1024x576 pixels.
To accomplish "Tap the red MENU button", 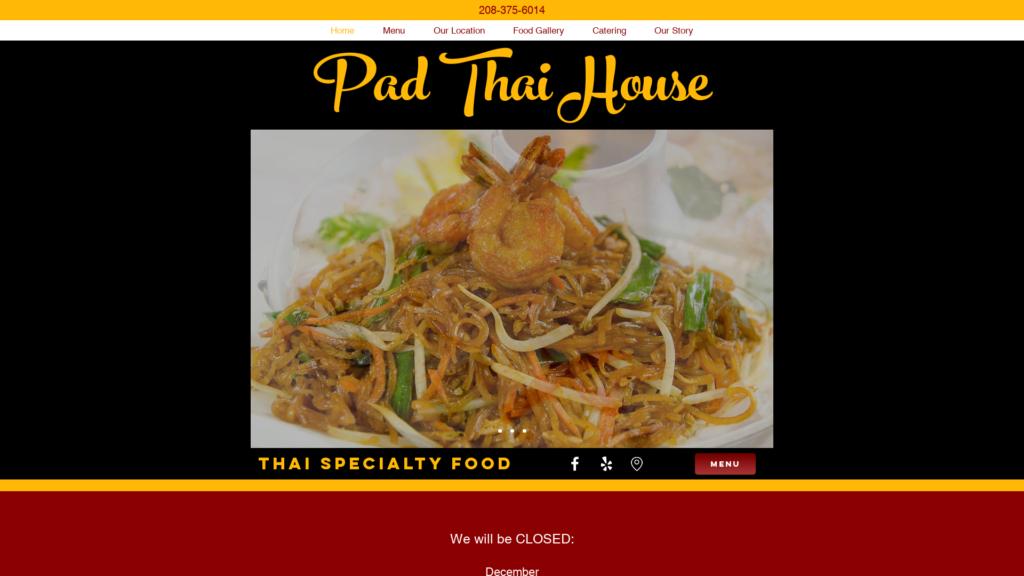I will (x=725, y=464).
